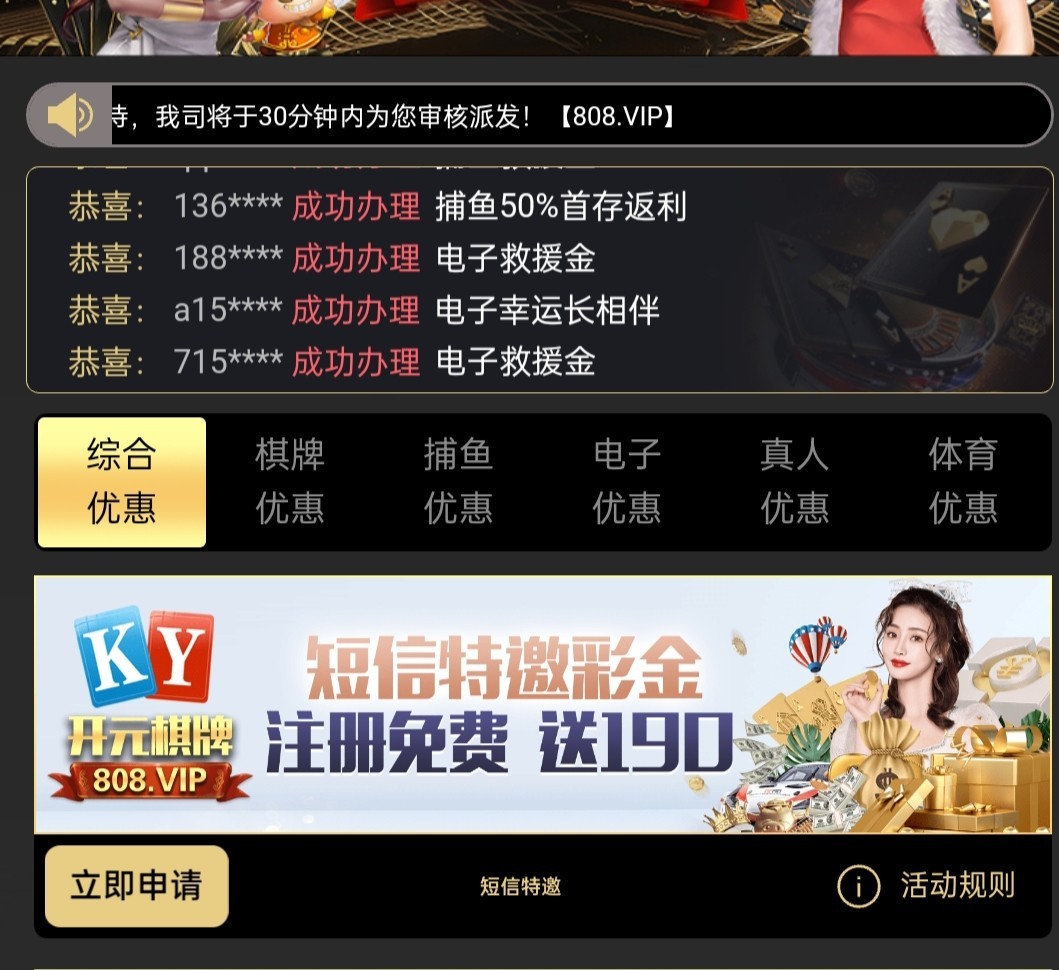Open the 短信特邀彩金 promotion banner
This screenshot has width=1059, height=970.
529,705
